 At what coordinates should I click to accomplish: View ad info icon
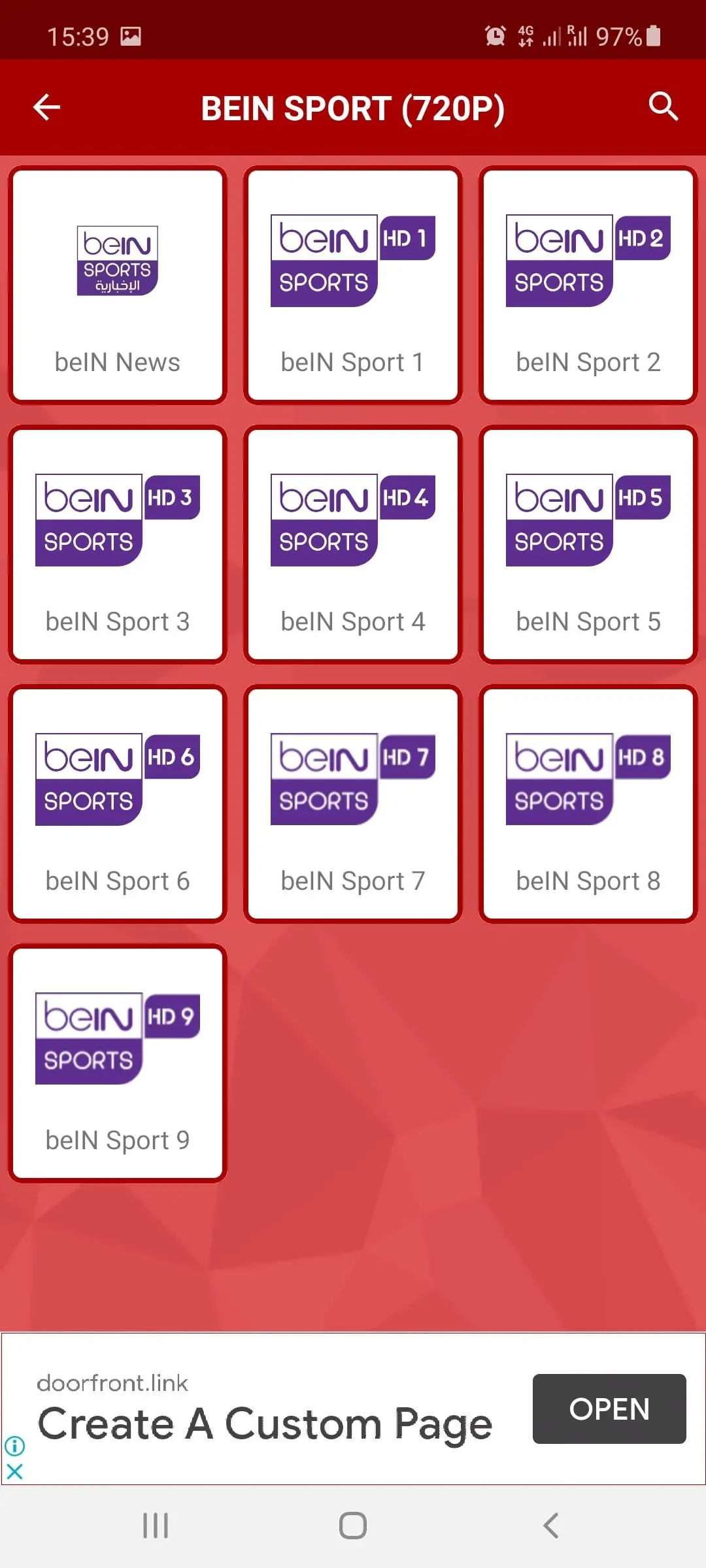(14, 1446)
